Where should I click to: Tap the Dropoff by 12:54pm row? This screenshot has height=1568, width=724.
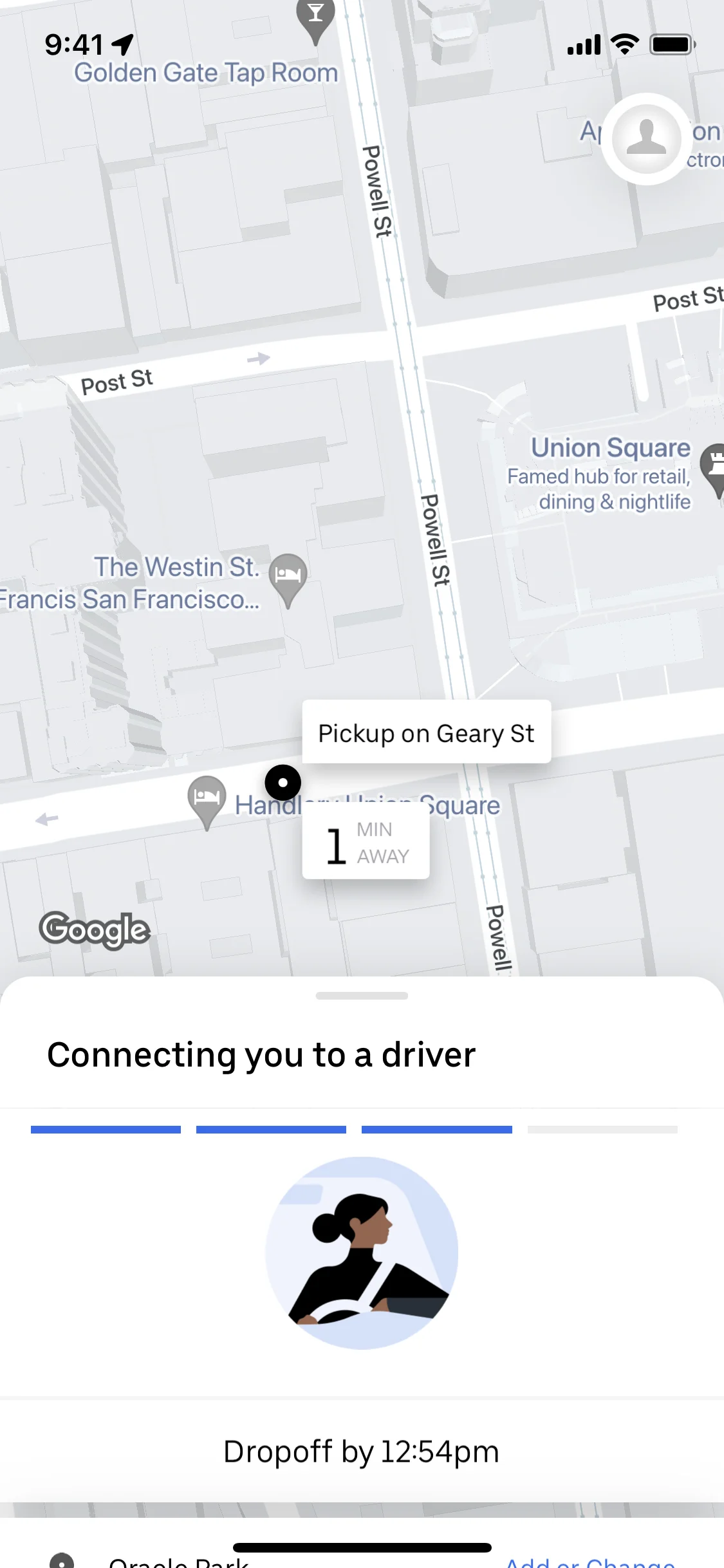pos(362,1451)
